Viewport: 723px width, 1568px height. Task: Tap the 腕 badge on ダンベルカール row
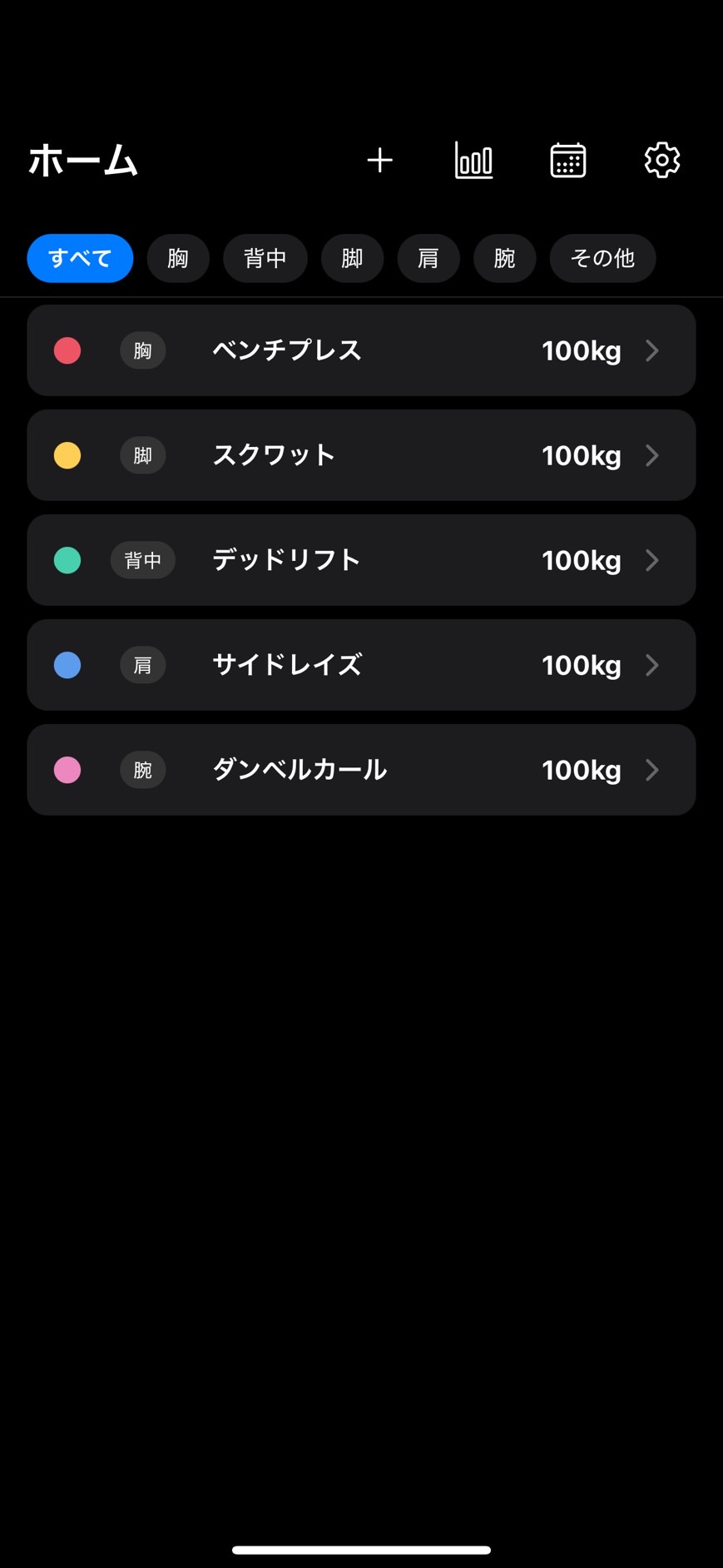142,770
